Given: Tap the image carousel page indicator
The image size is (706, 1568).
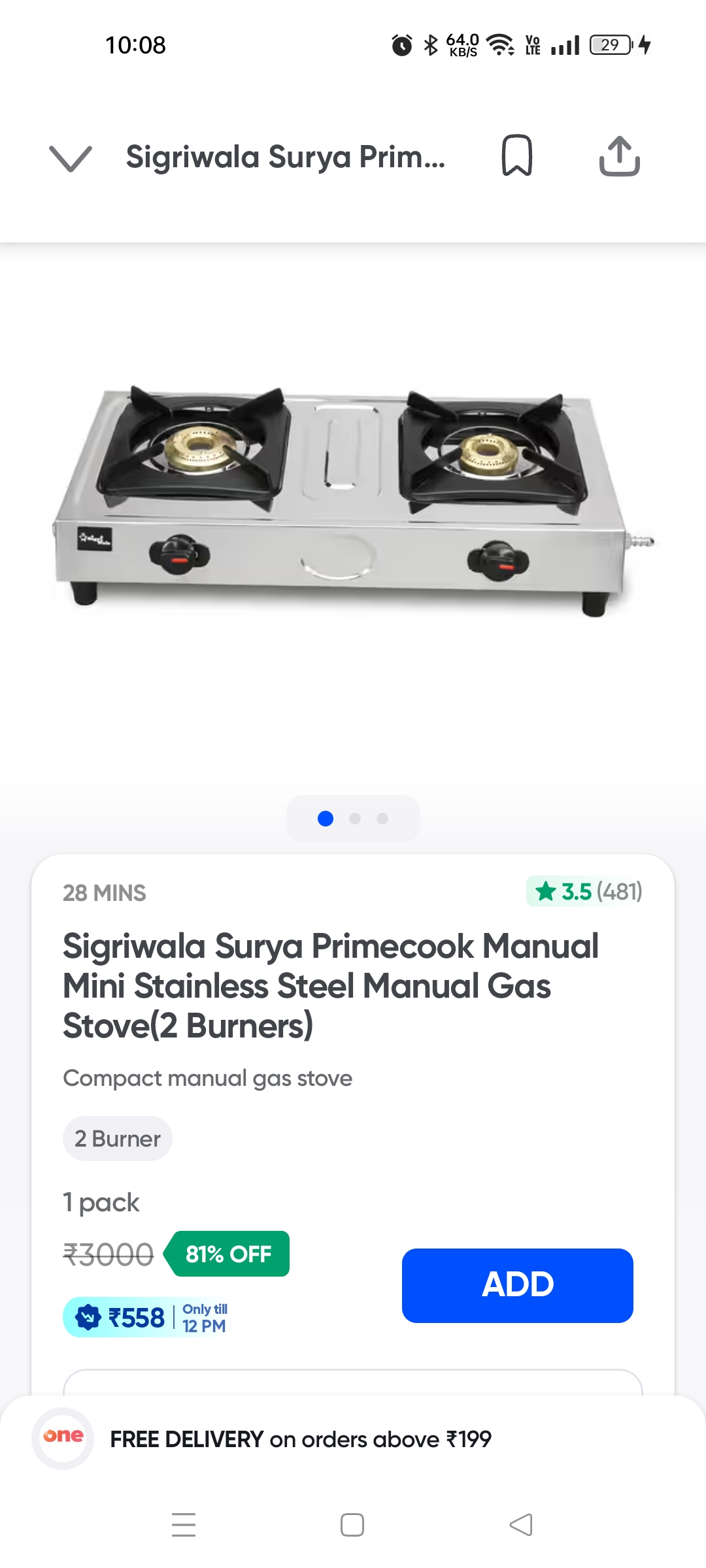Looking at the screenshot, I should (x=353, y=819).
